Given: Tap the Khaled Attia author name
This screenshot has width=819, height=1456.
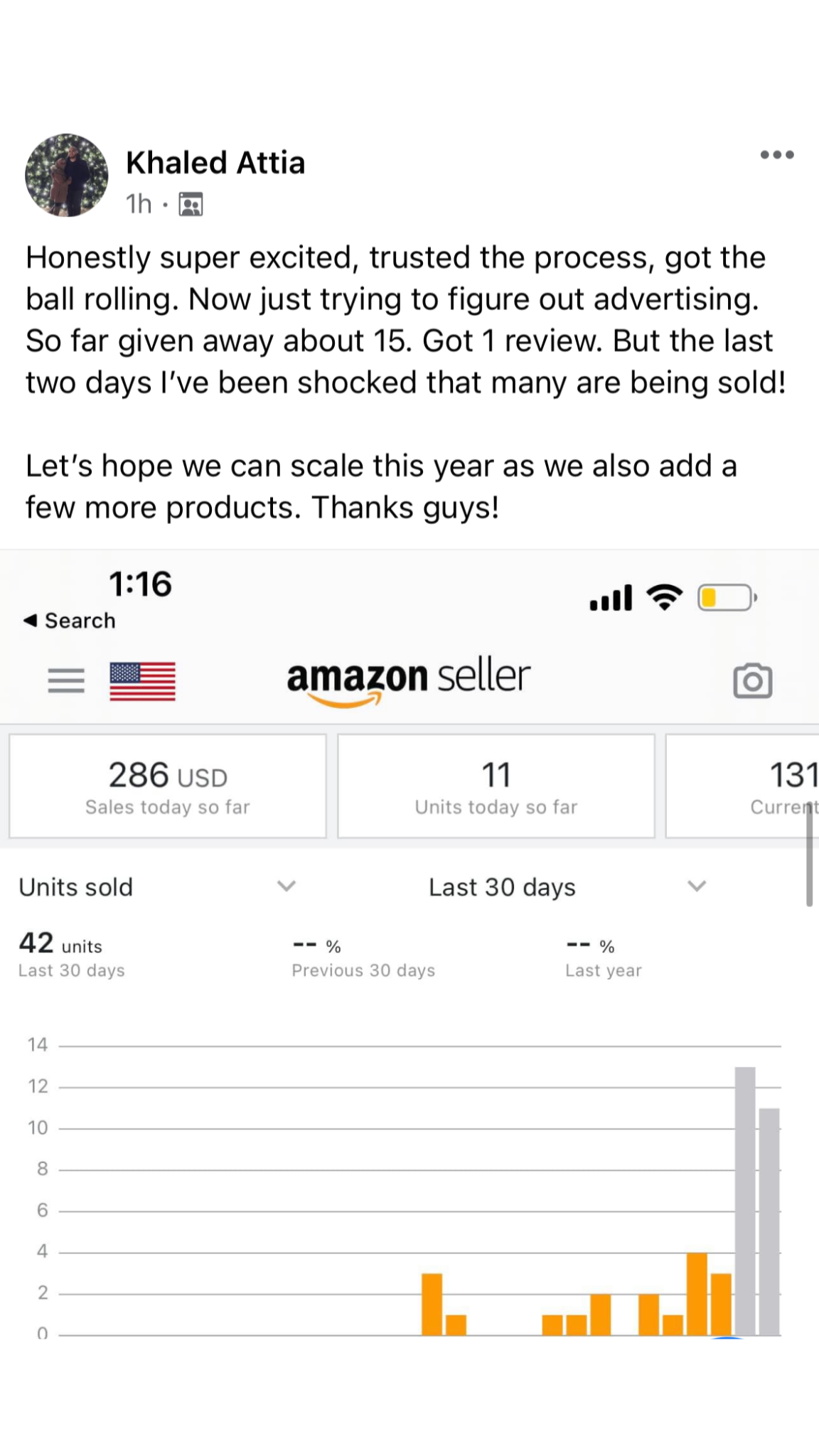Looking at the screenshot, I should pos(215,163).
